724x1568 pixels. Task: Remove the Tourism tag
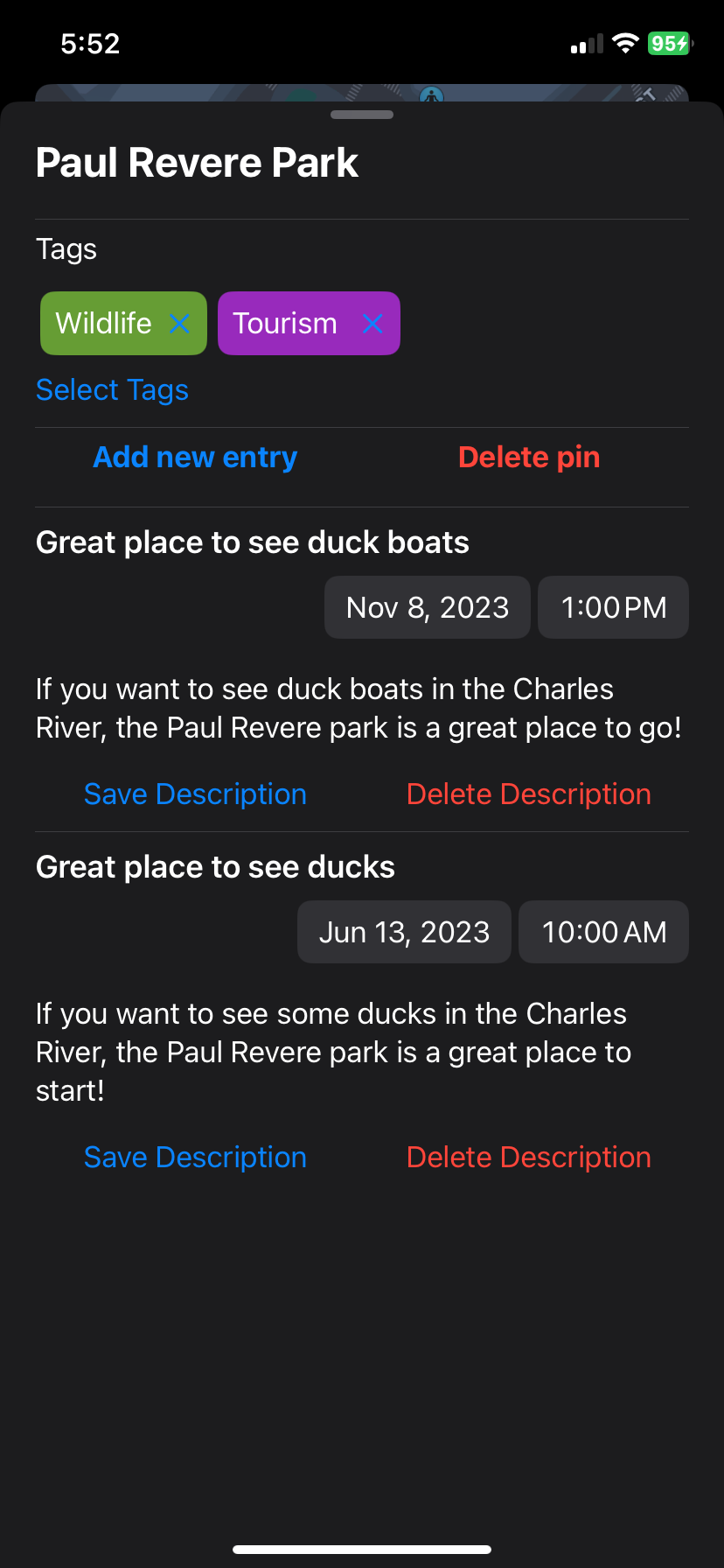pos(372,324)
